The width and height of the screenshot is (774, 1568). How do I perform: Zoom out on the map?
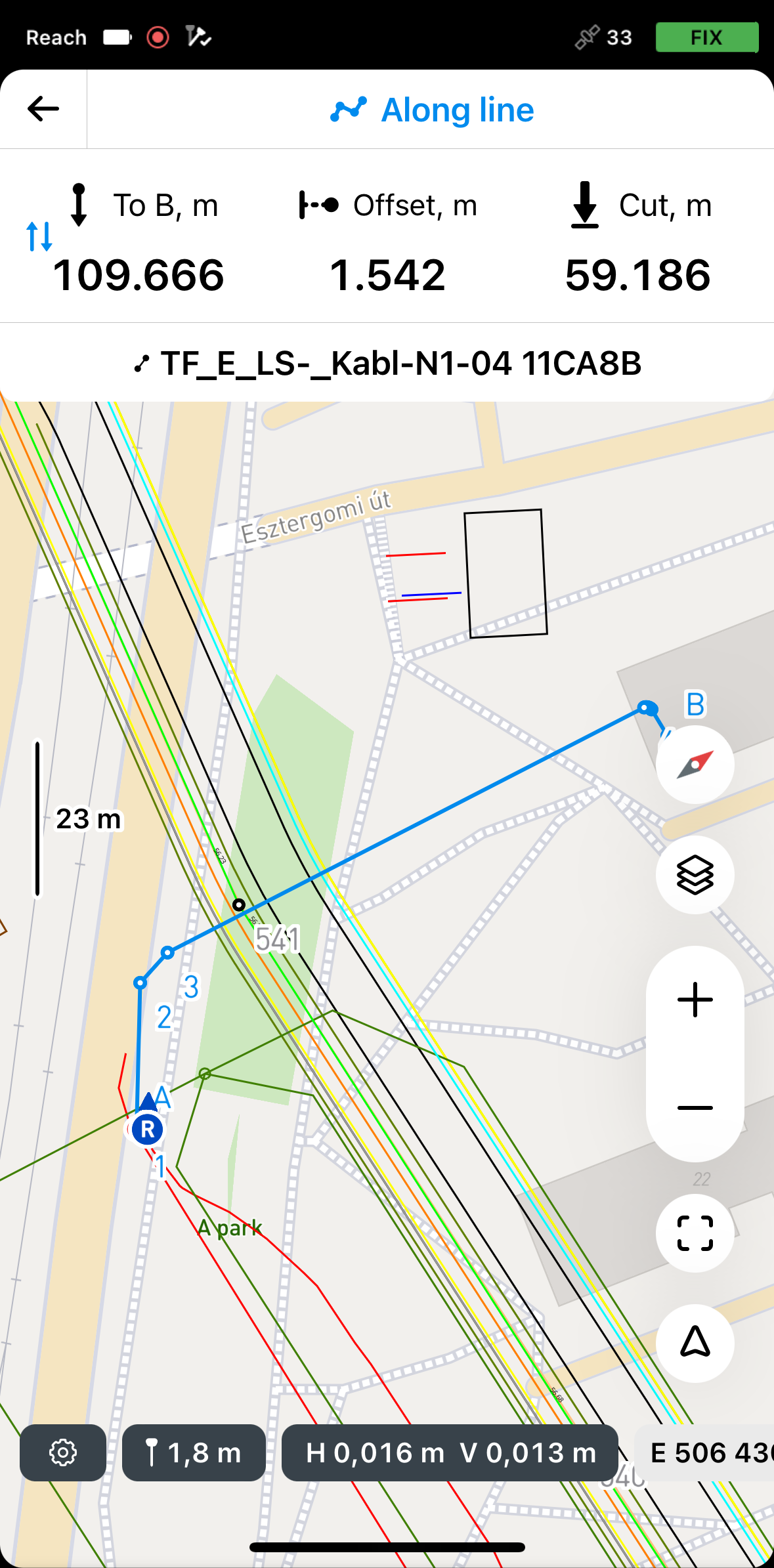click(x=695, y=1108)
